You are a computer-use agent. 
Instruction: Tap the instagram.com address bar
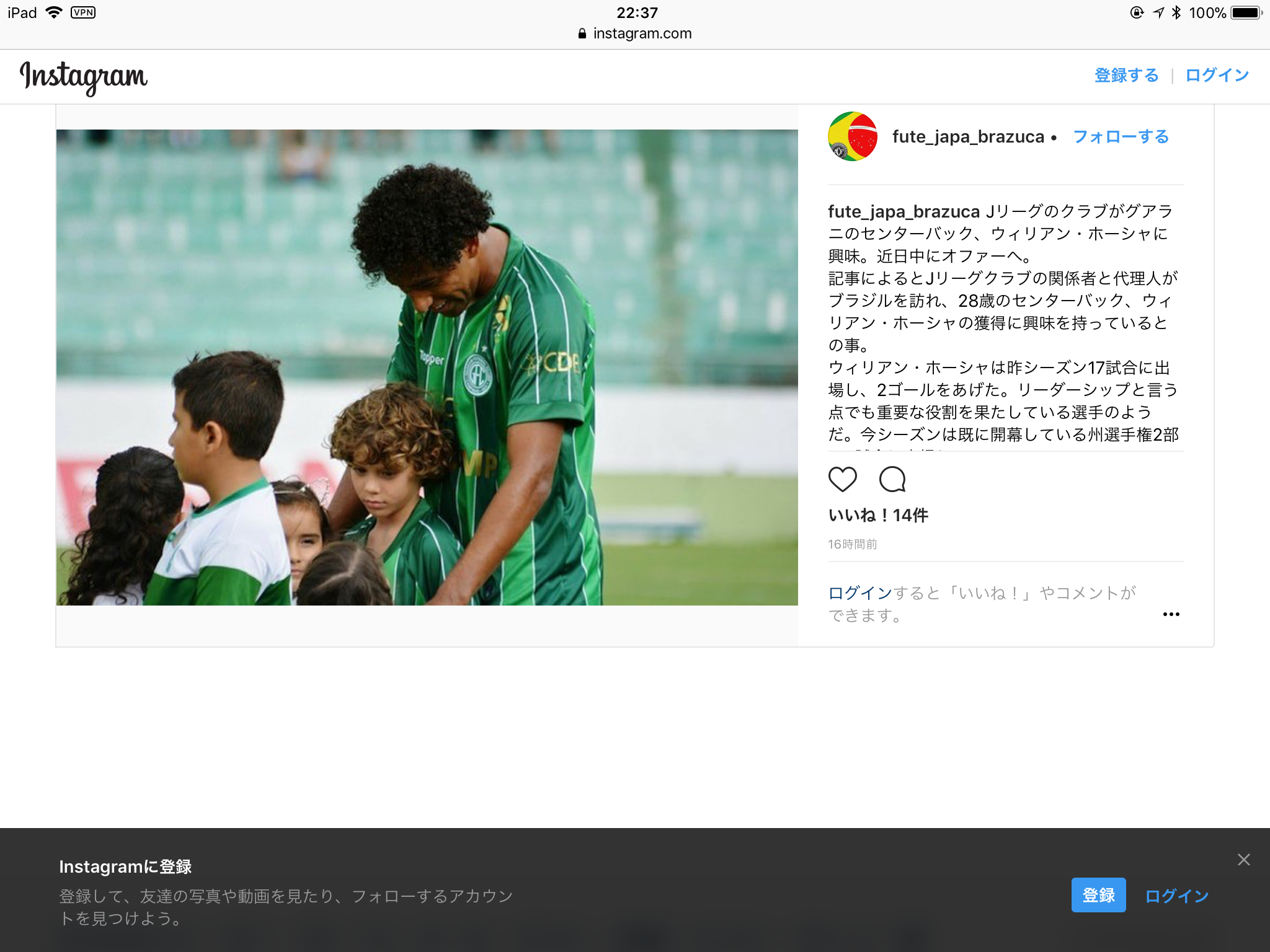(x=635, y=33)
